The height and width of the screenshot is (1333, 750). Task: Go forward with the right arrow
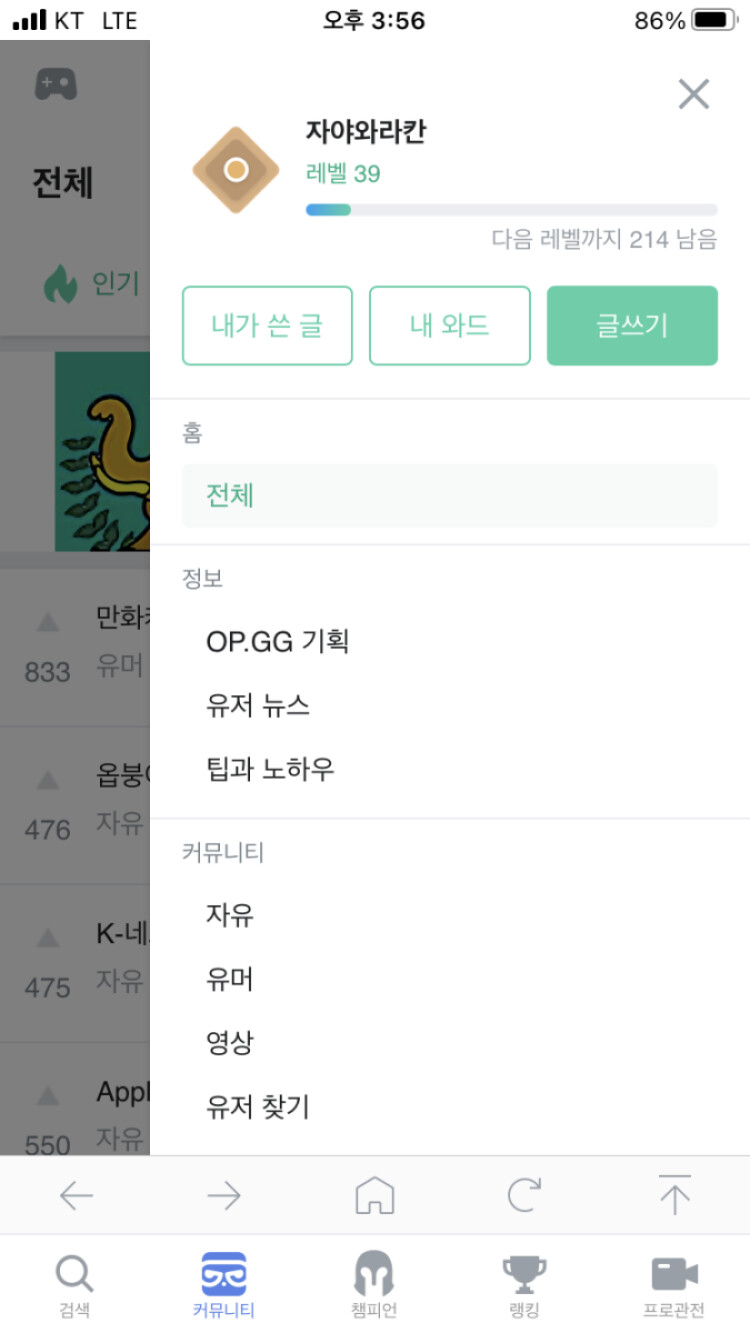(224, 1195)
